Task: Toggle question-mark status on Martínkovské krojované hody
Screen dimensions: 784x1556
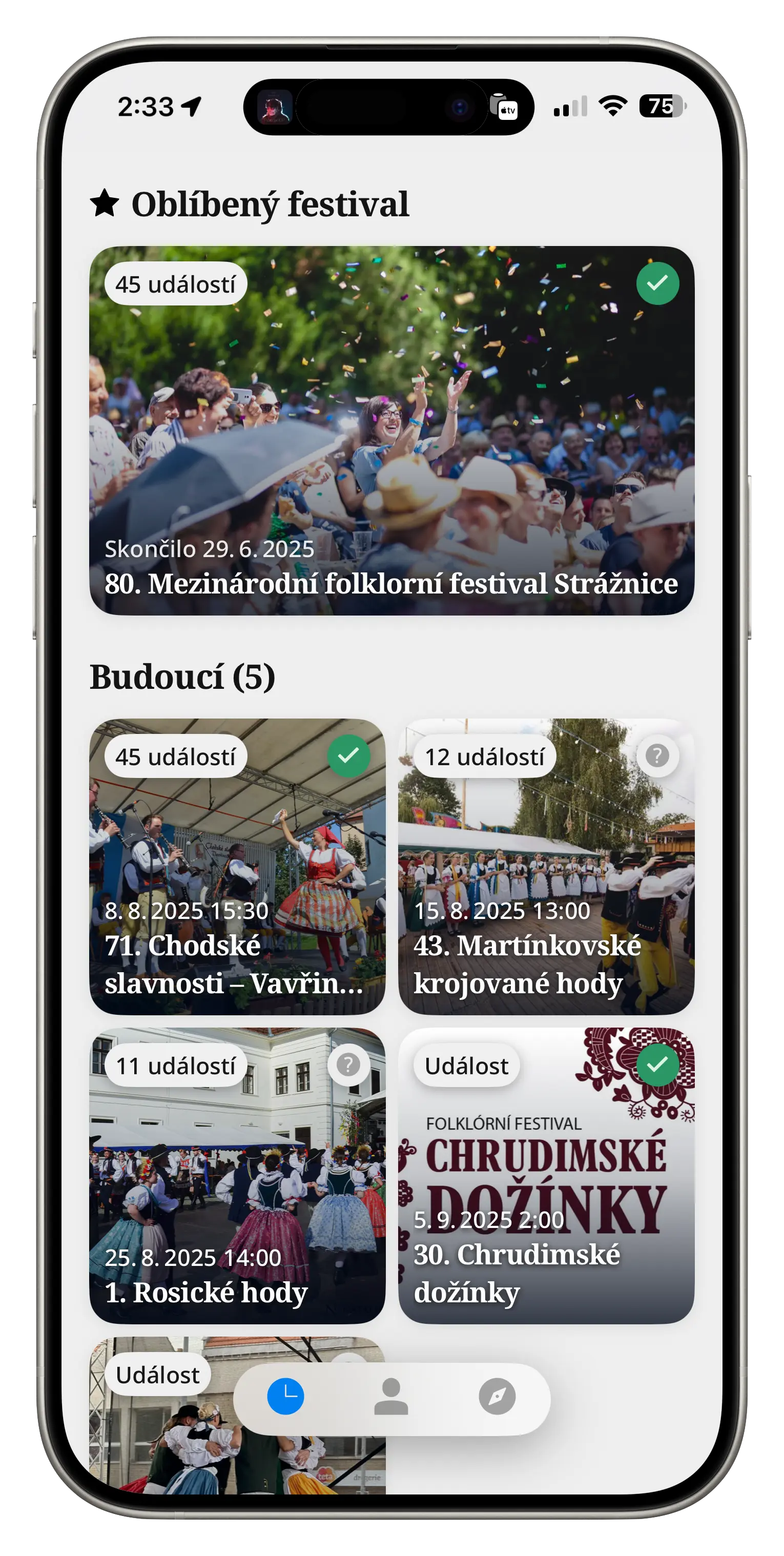Action: coord(658,755)
